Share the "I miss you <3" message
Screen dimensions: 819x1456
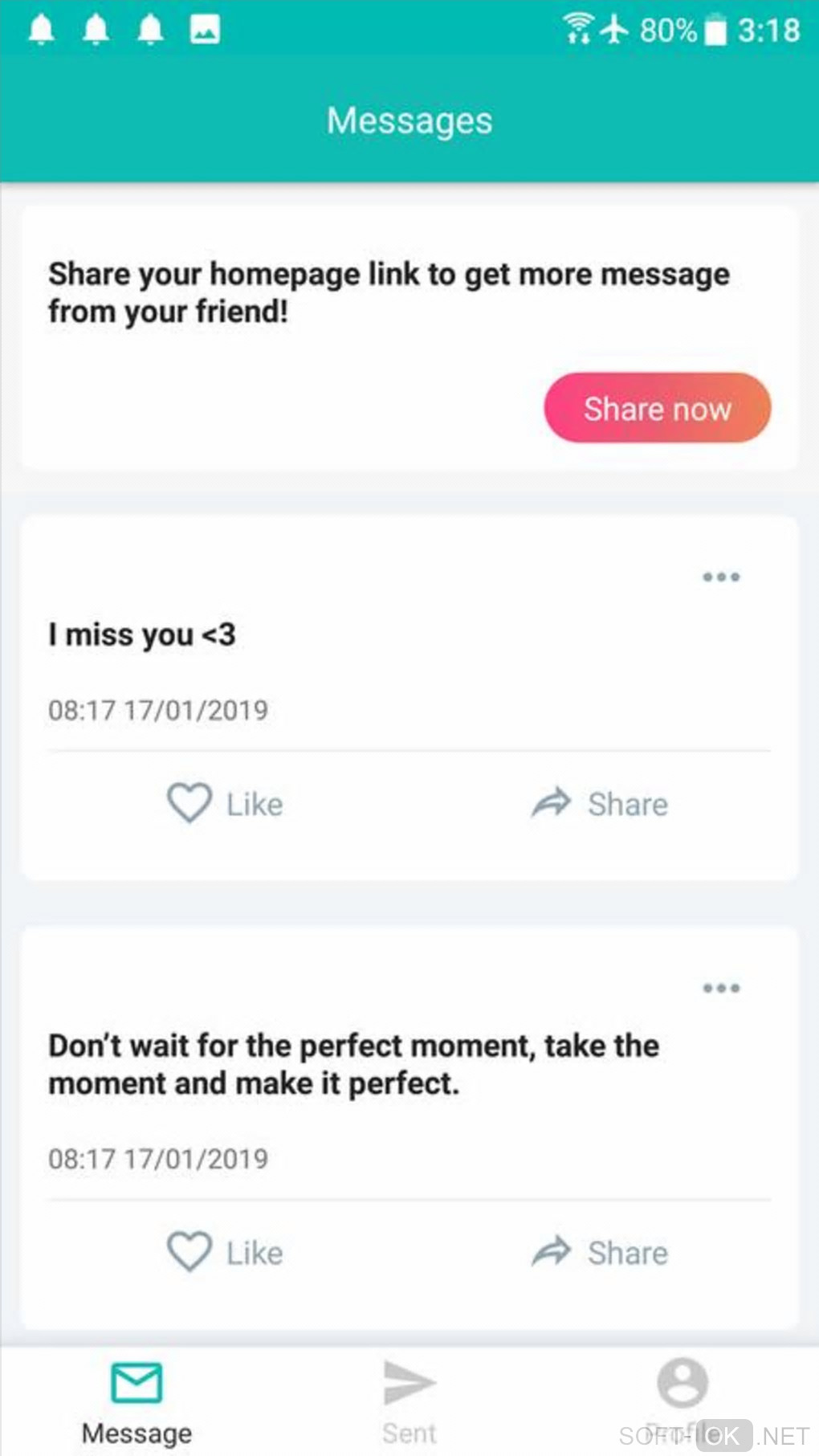pyautogui.click(x=600, y=803)
